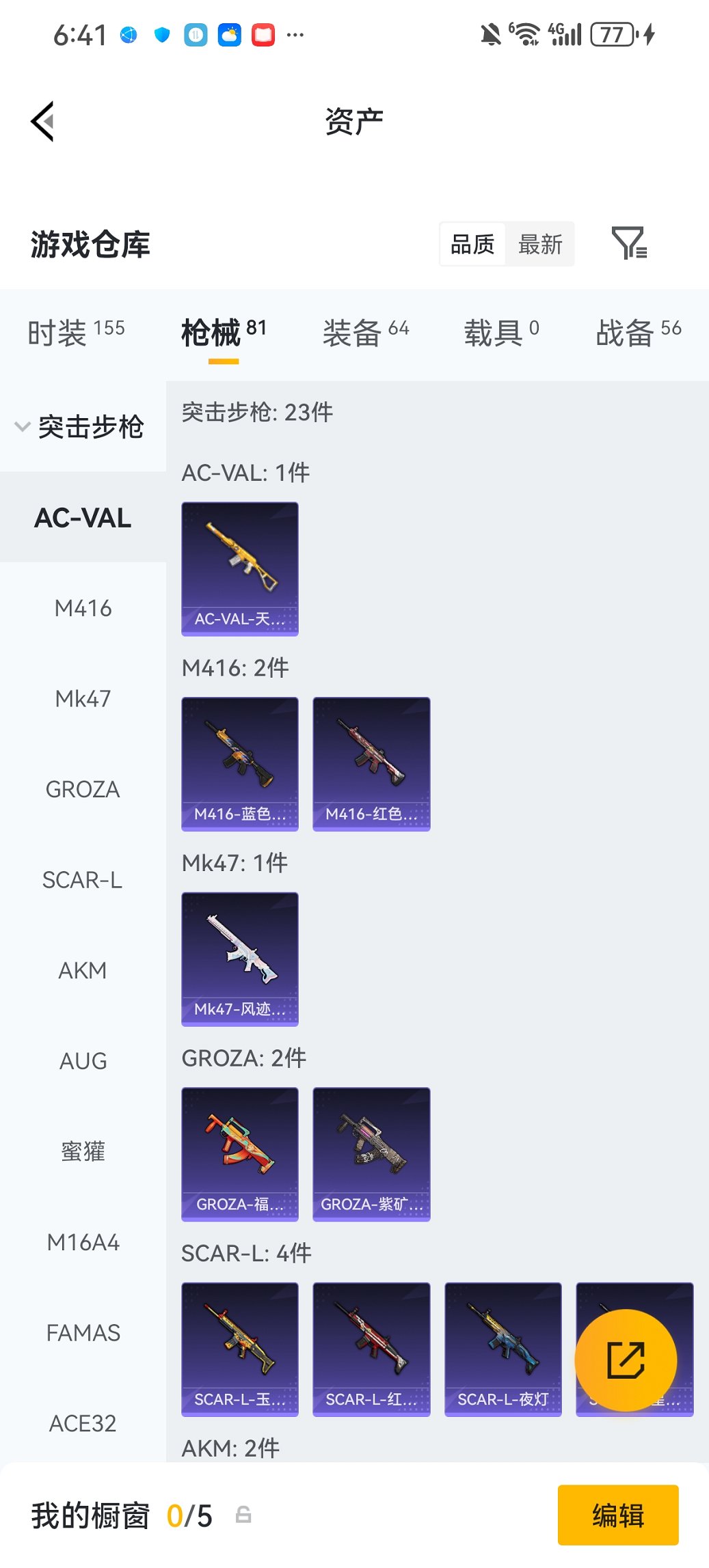Open the M416-红色 skin card

click(x=371, y=764)
